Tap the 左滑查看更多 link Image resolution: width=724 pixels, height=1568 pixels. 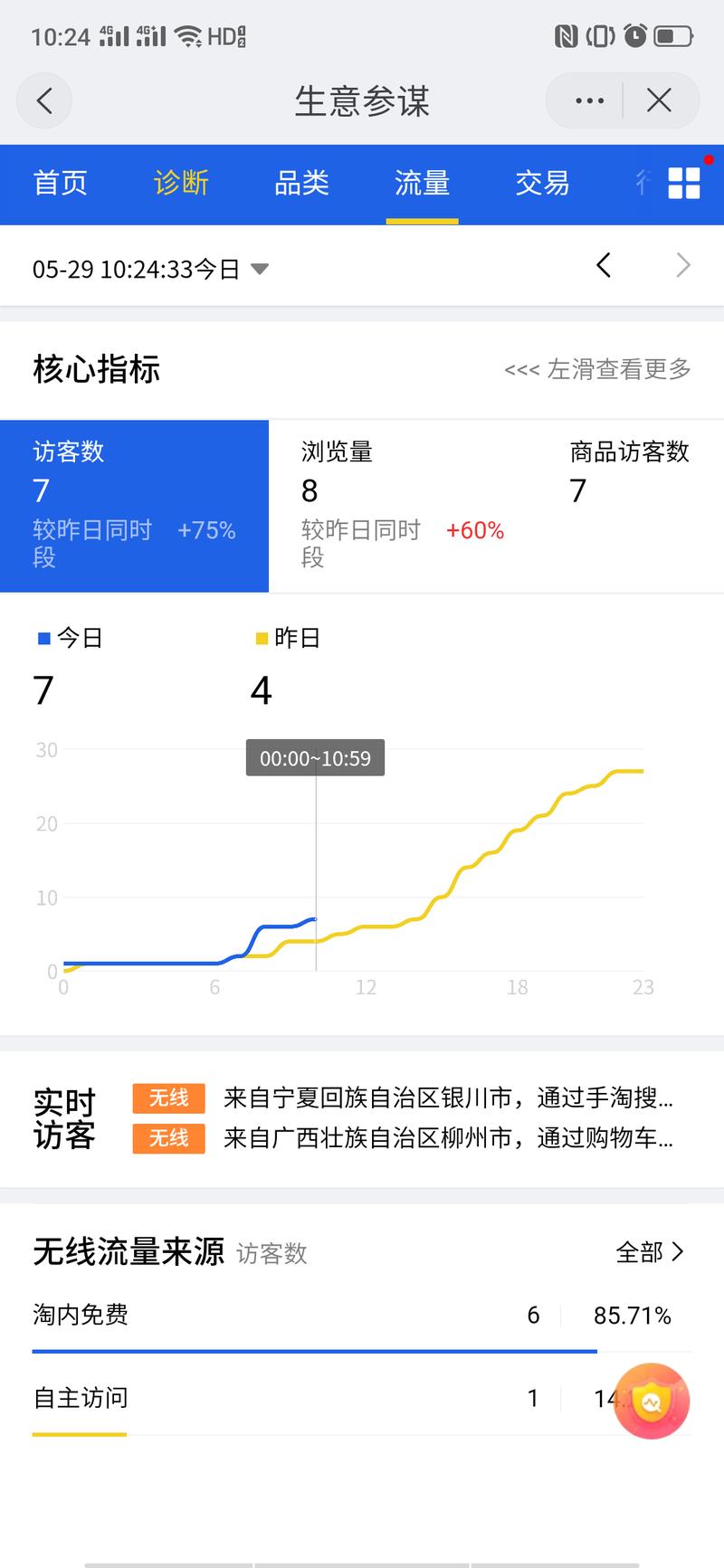(x=595, y=370)
